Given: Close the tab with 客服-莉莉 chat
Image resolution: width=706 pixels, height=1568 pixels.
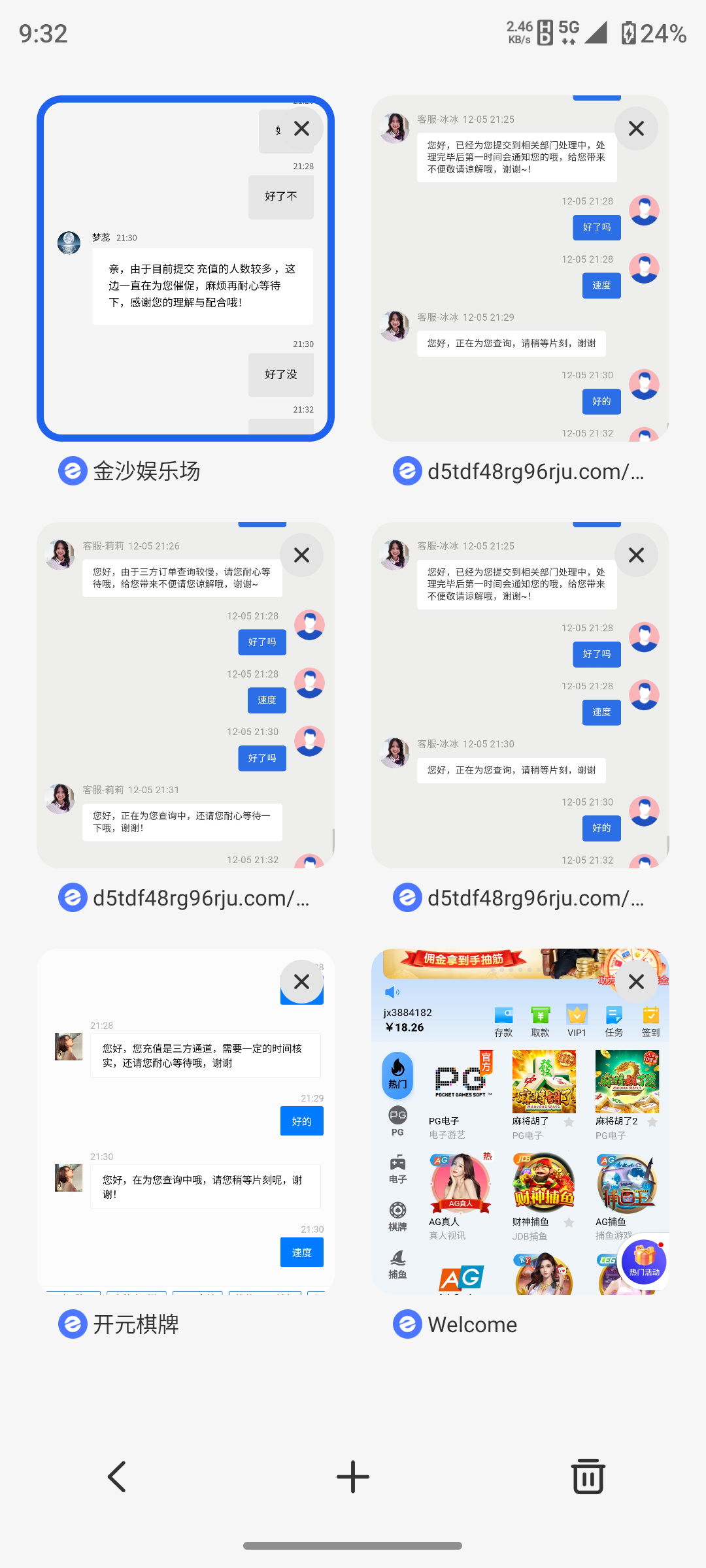Looking at the screenshot, I should pos(301,555).
